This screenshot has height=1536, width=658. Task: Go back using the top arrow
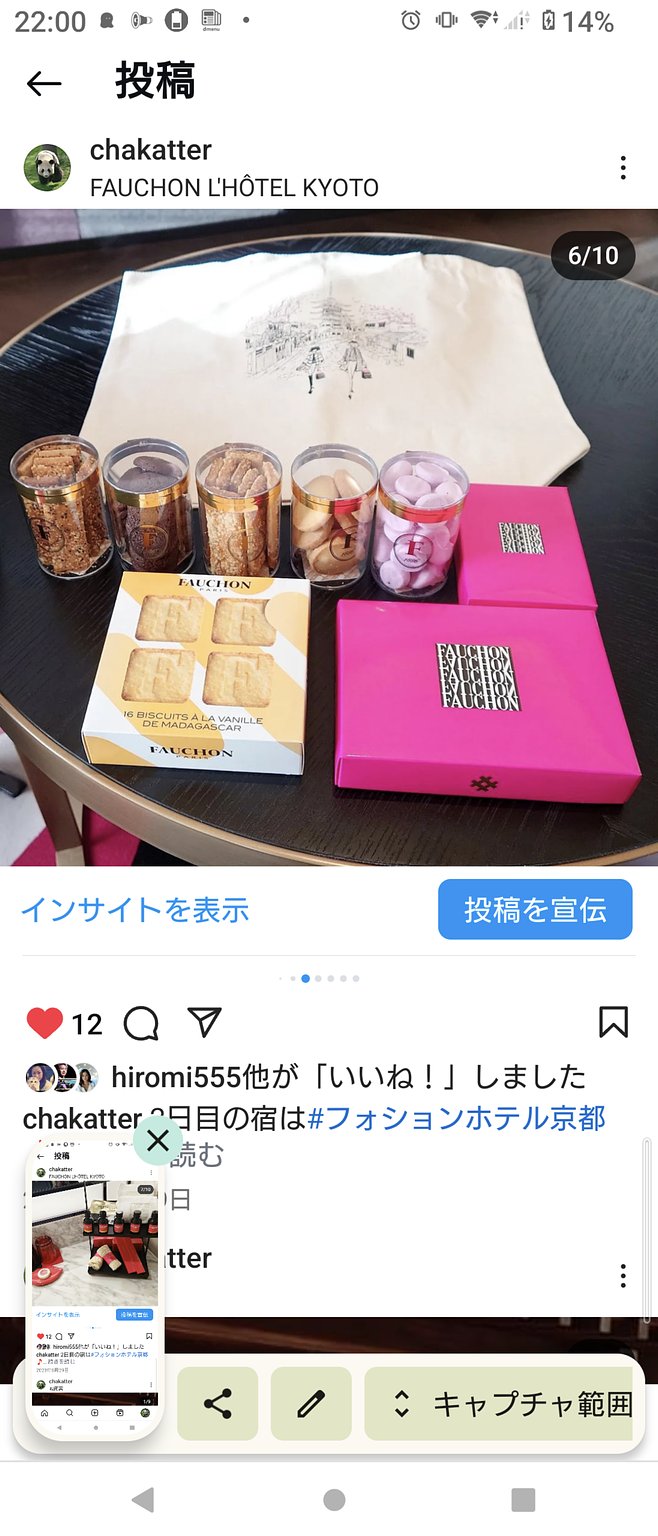pyautogui.click(x=44, y=83)
